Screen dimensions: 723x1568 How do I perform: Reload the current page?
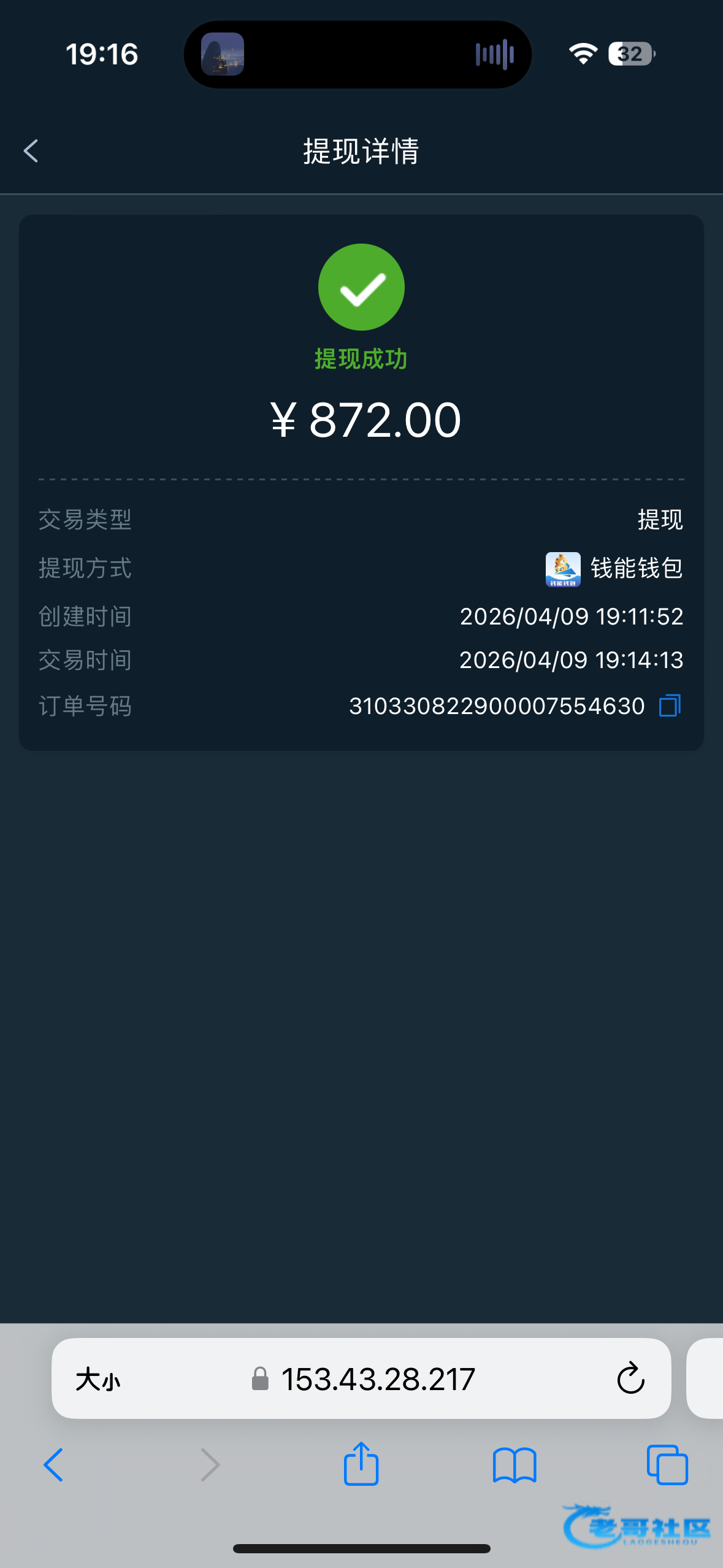point(630,1378)
